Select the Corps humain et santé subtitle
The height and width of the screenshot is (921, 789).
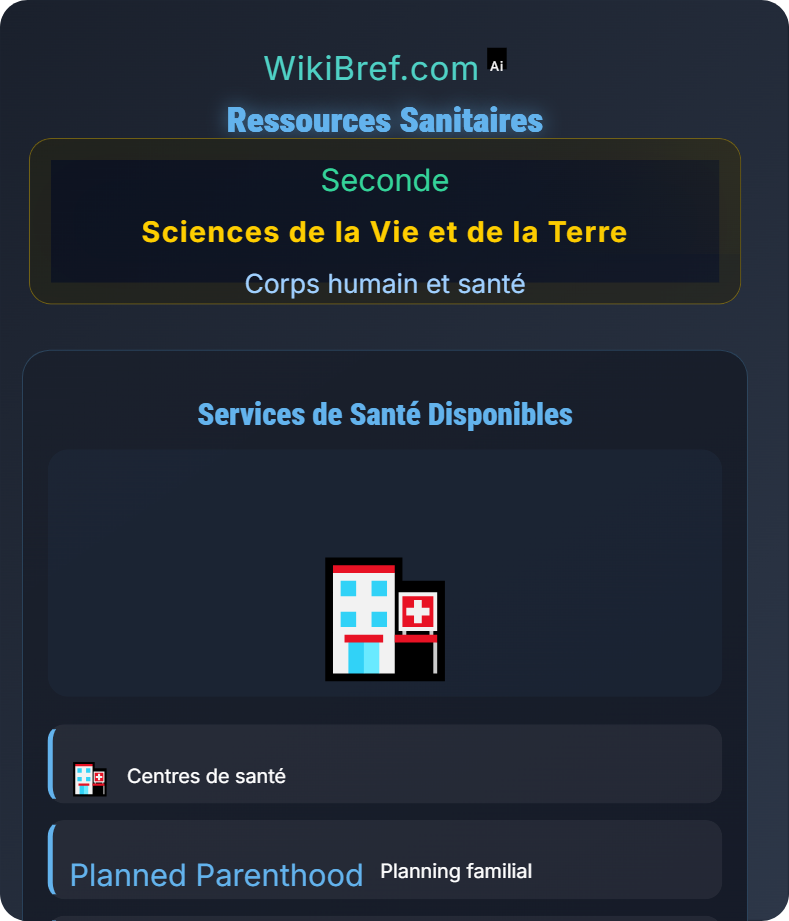[x=384, y=284]
